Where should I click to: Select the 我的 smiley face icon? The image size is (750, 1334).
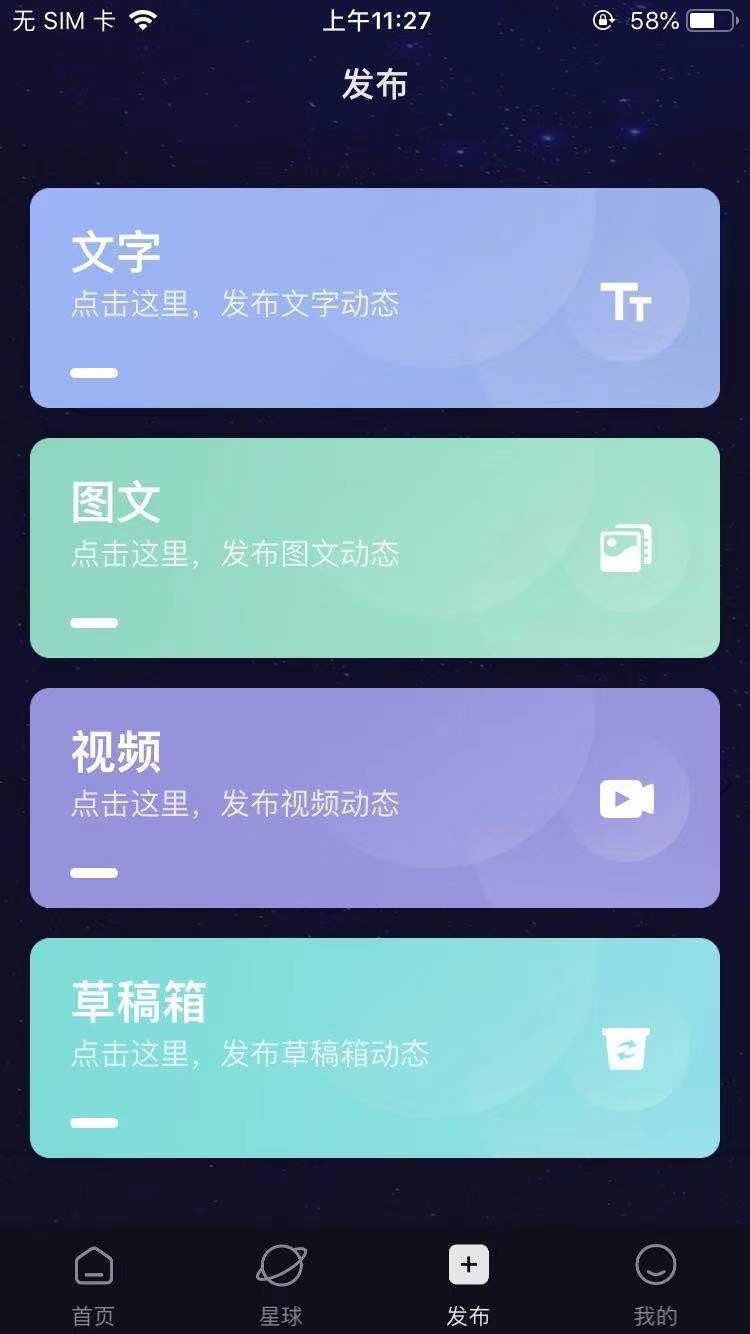655,1264
